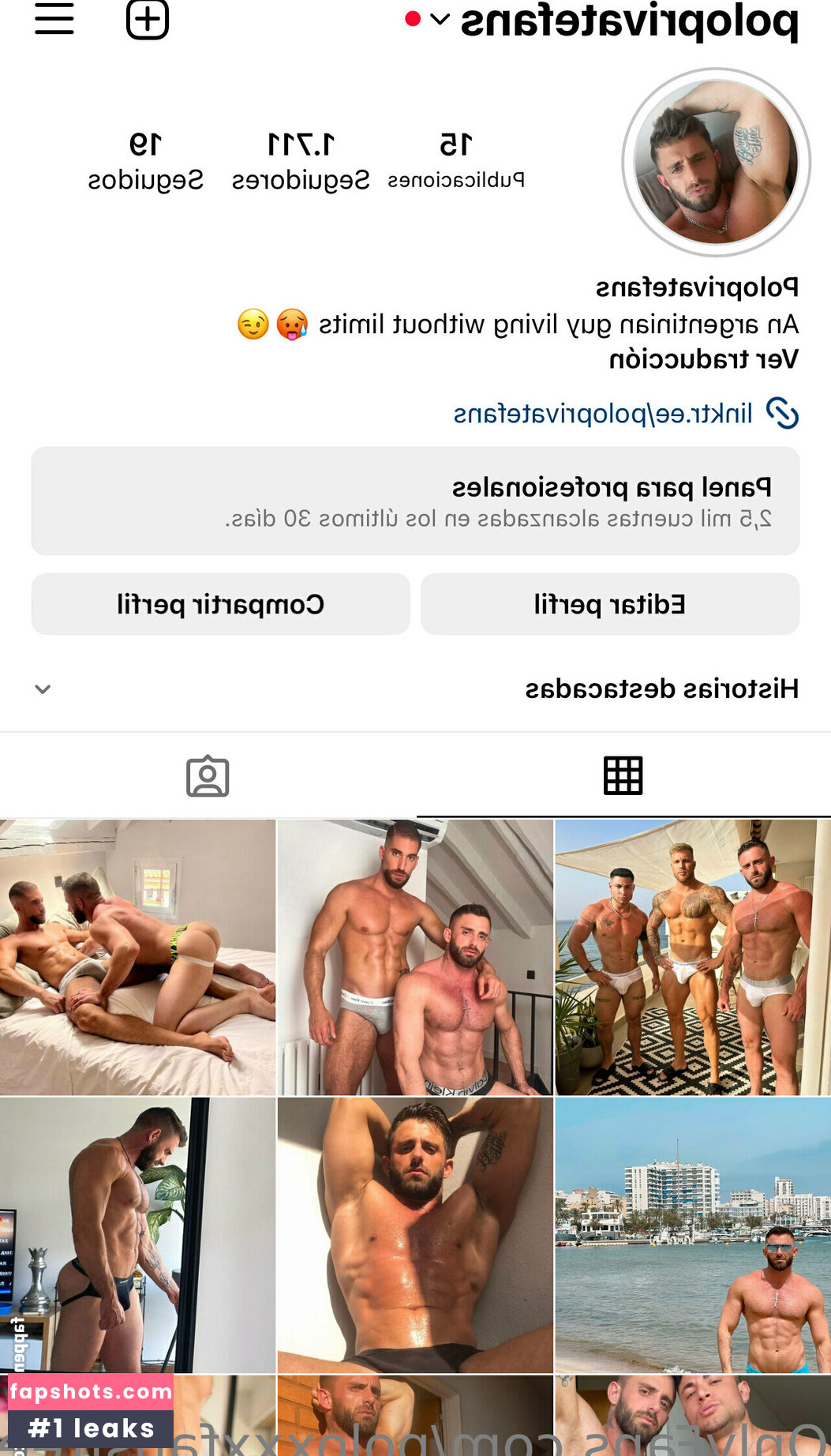Screen dimensions: 831x1456
Task: Tap Ver traducción under the bio
Action: [703, 359]
